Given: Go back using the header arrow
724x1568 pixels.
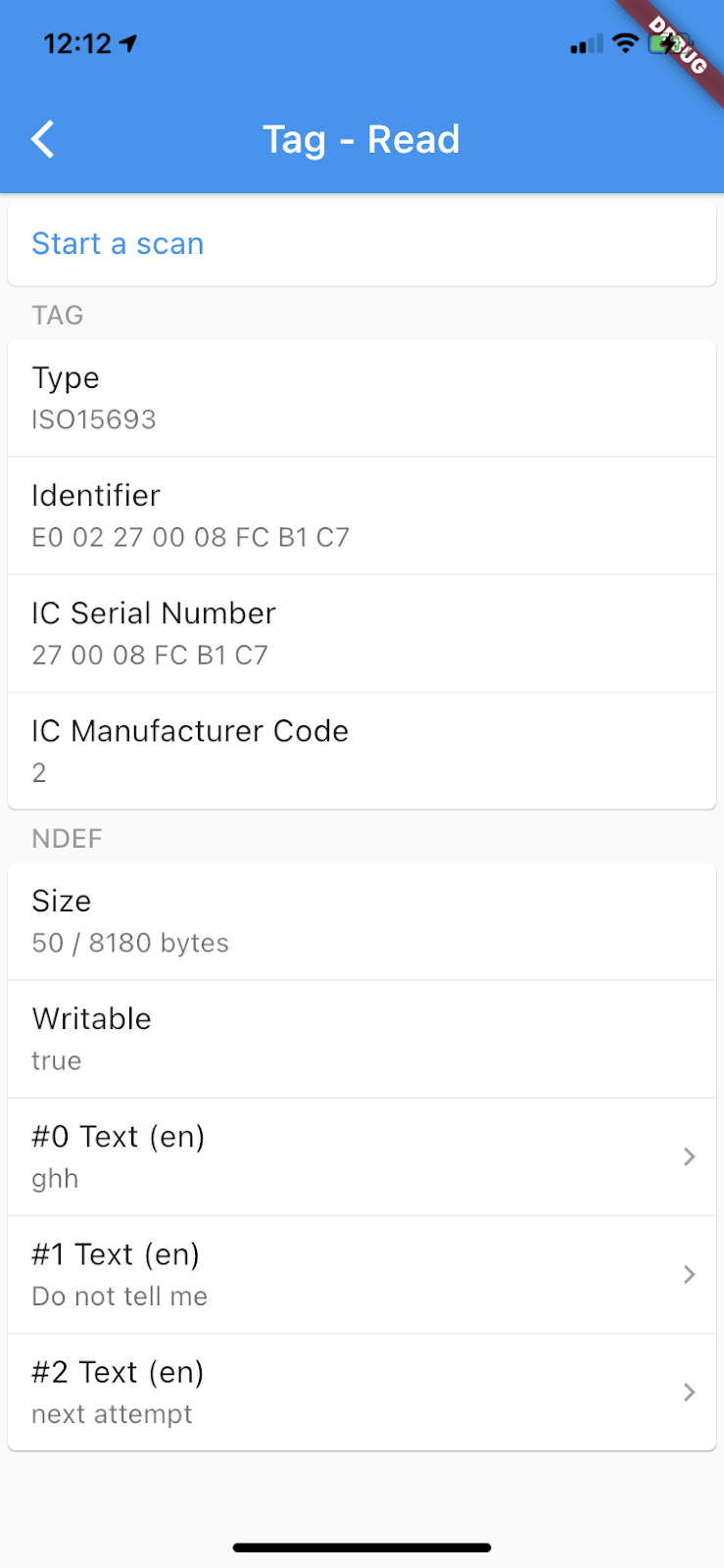Looking at the screenshot, I should (43, 140).
